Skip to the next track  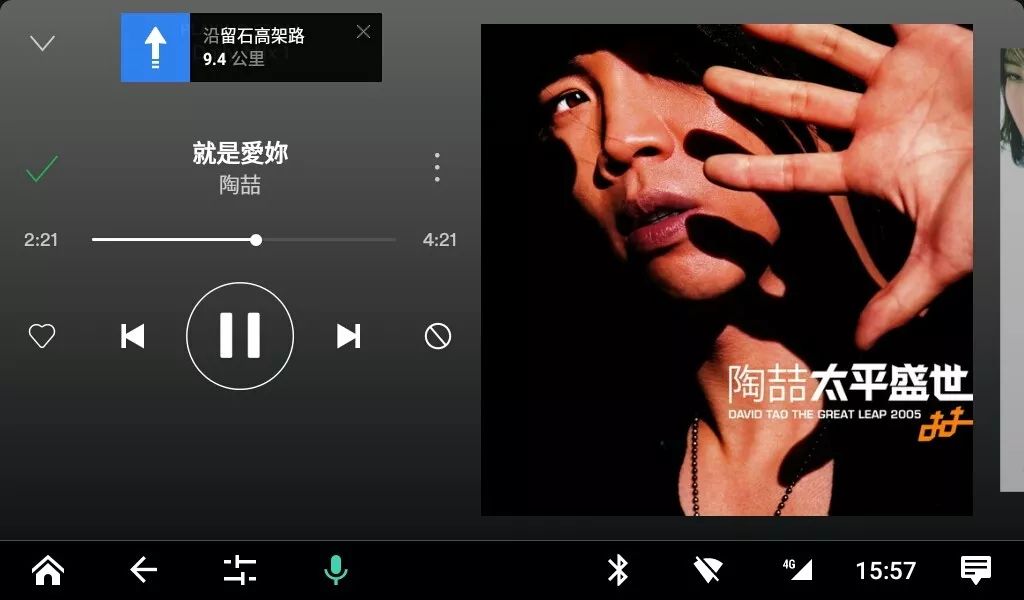348,336
